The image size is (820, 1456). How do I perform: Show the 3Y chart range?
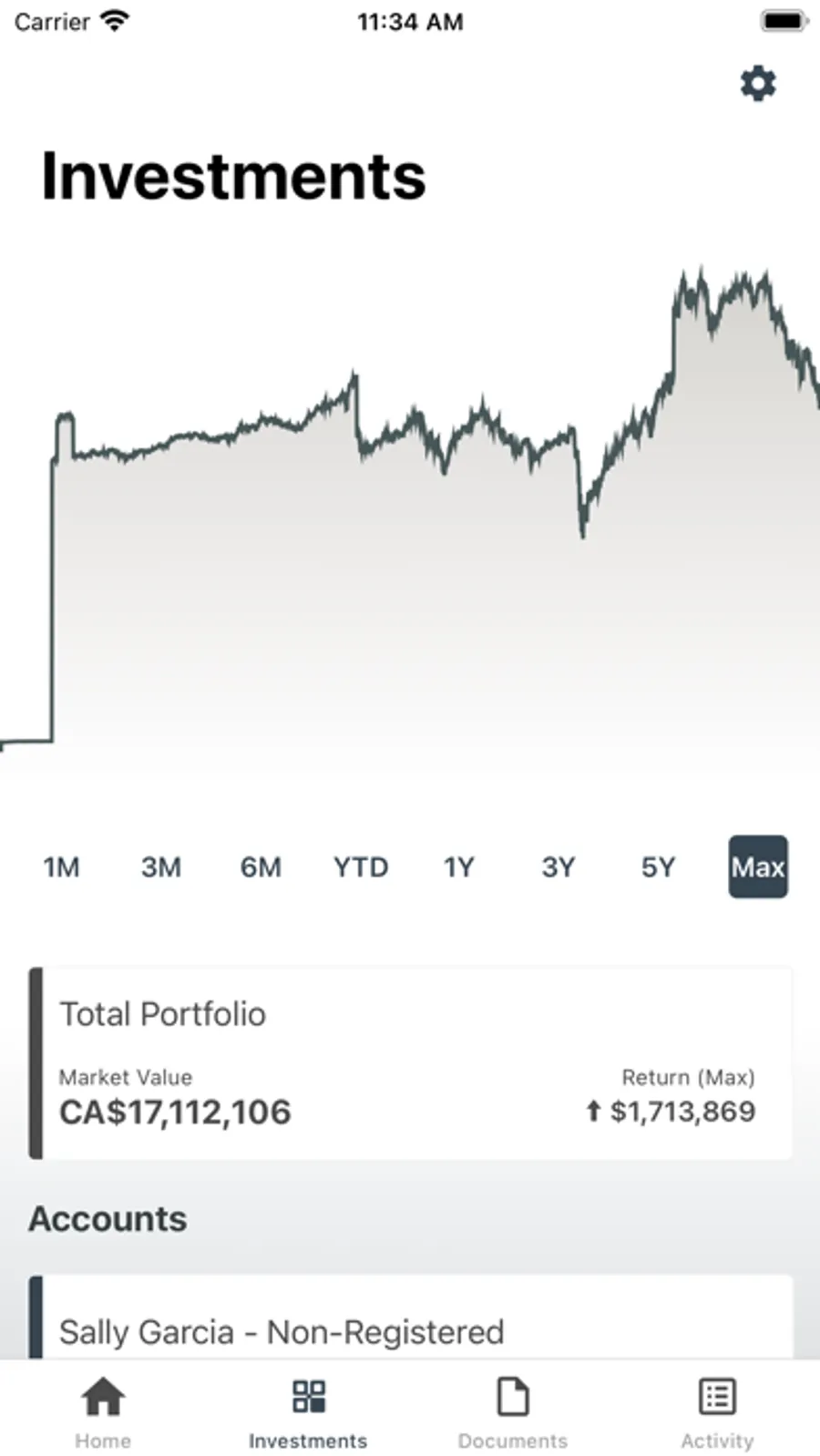pyautogui.click(x=559, y=866)
